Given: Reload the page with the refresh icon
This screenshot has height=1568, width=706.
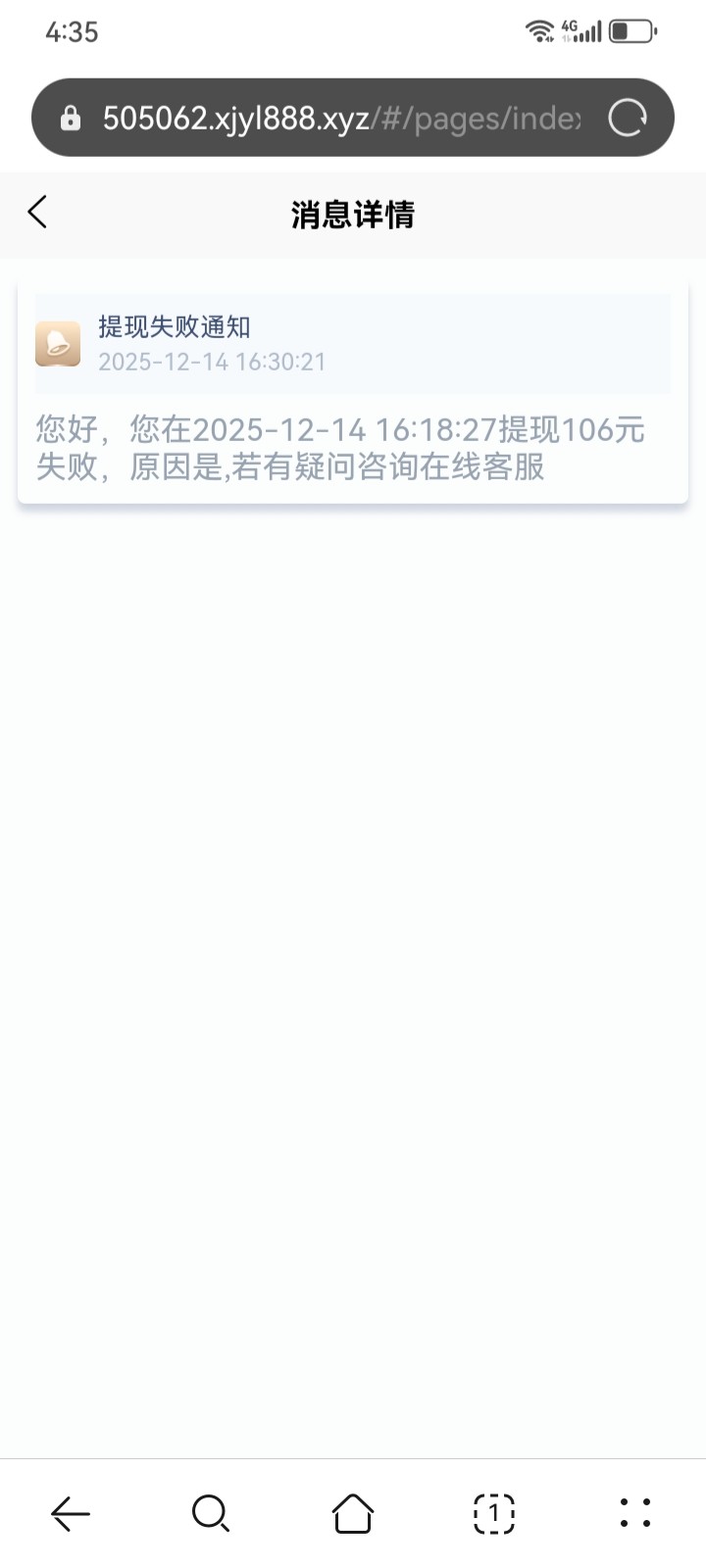Looking at the screenshot, I should pos(628,119).
